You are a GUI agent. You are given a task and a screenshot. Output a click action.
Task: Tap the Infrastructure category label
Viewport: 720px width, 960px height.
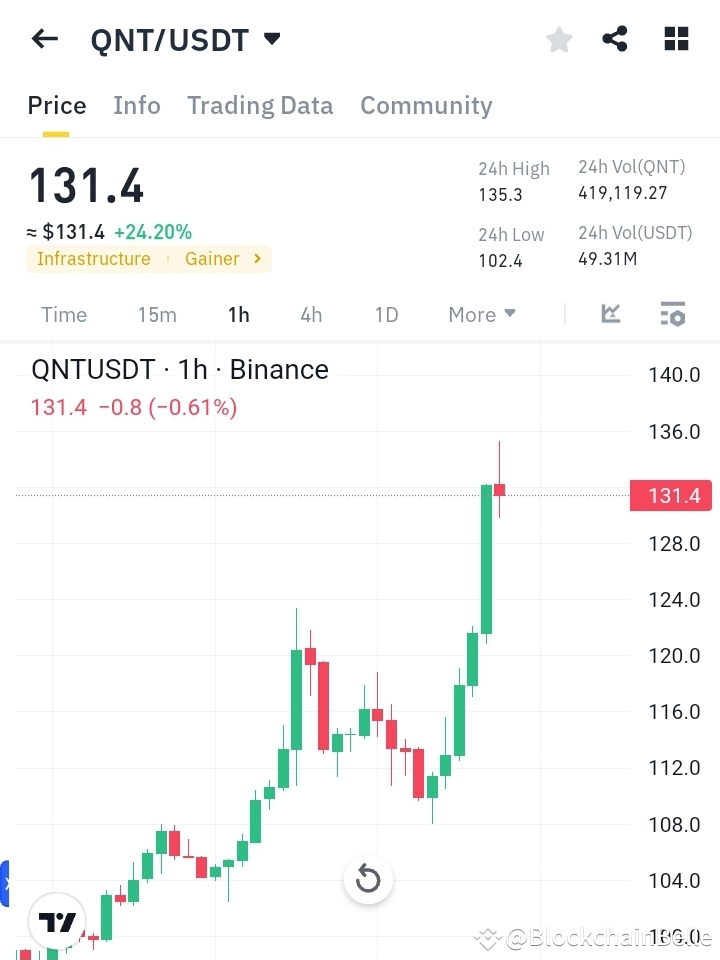(93, 258)
